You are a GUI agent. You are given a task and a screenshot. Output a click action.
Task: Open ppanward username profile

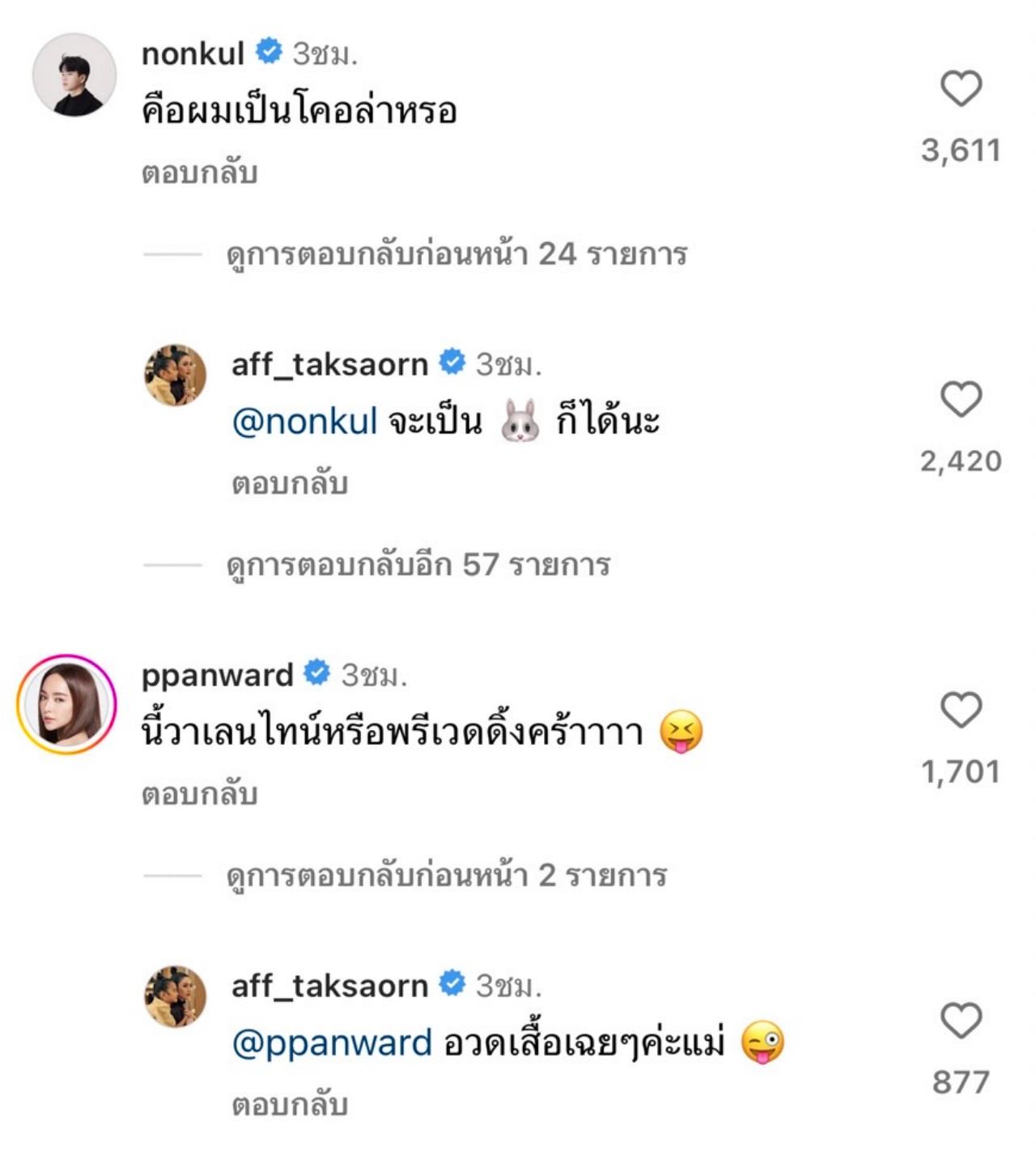[217, 675]
